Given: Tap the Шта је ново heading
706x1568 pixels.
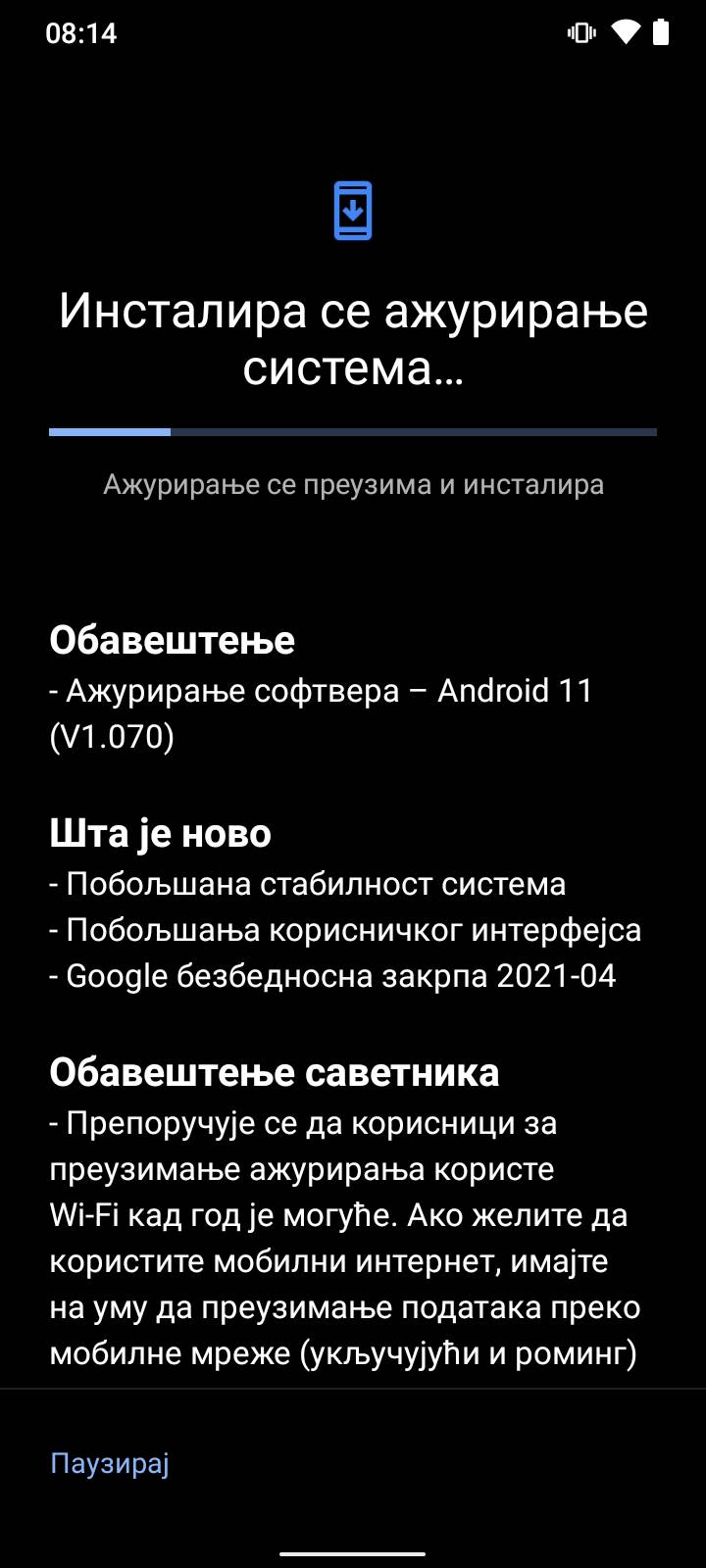Looking at the screenshot, I should (161, 833).
